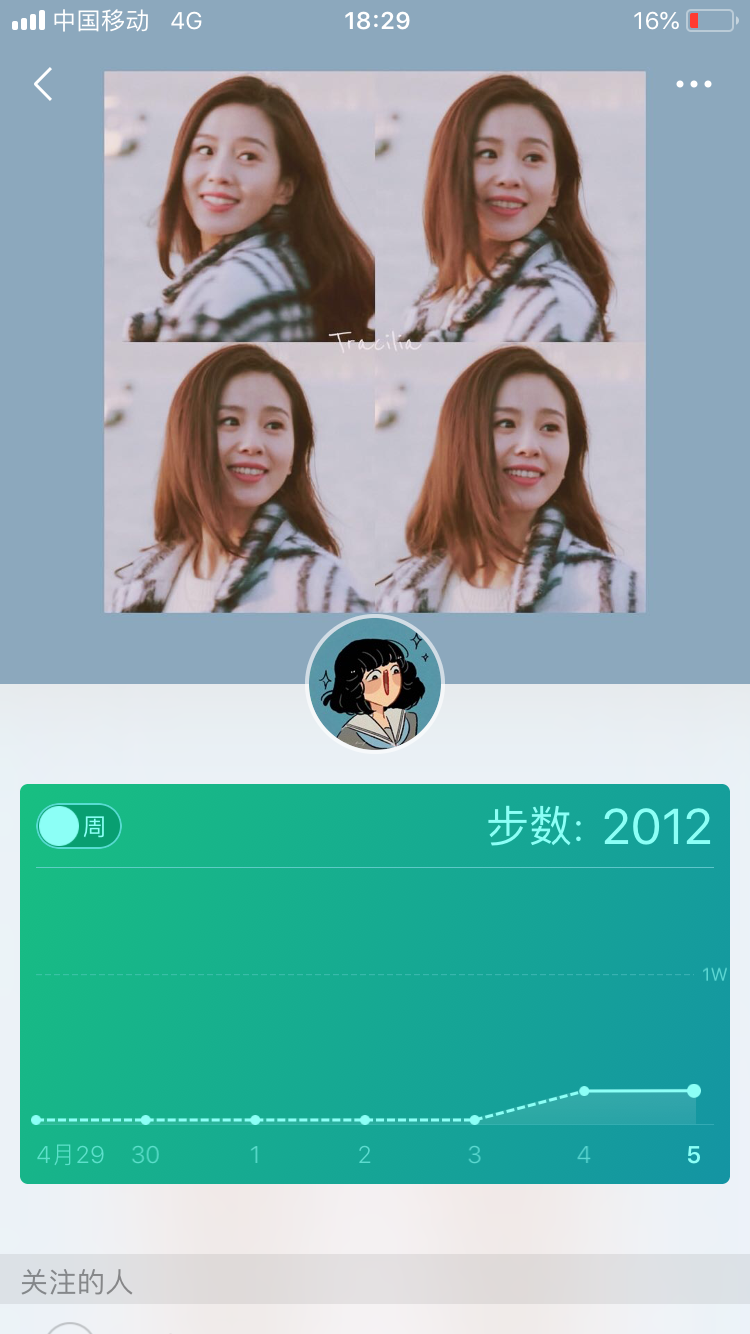Go back using the arrow icon
750x1334 pixels.
pyautogui.click(x=43, y=84)
